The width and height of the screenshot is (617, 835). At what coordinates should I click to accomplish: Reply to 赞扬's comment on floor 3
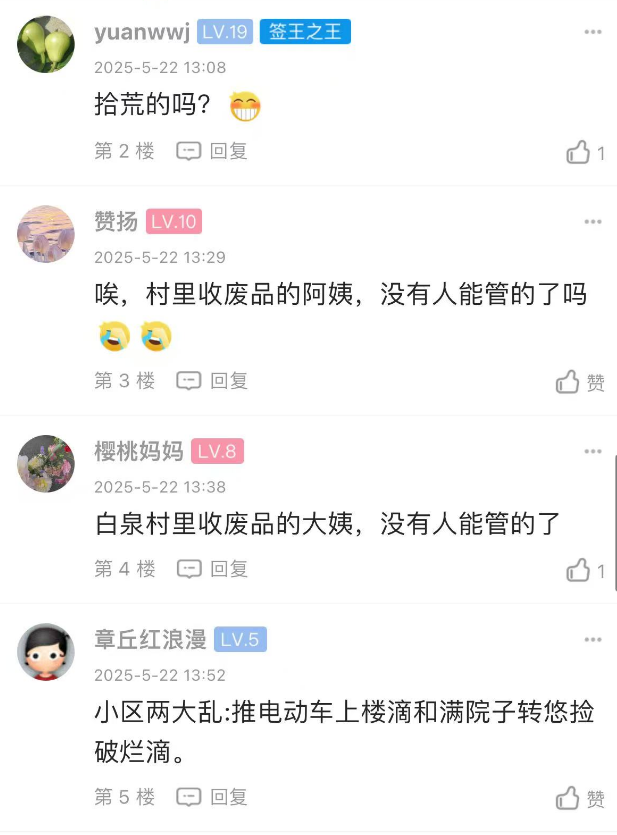tap(212, 381)
